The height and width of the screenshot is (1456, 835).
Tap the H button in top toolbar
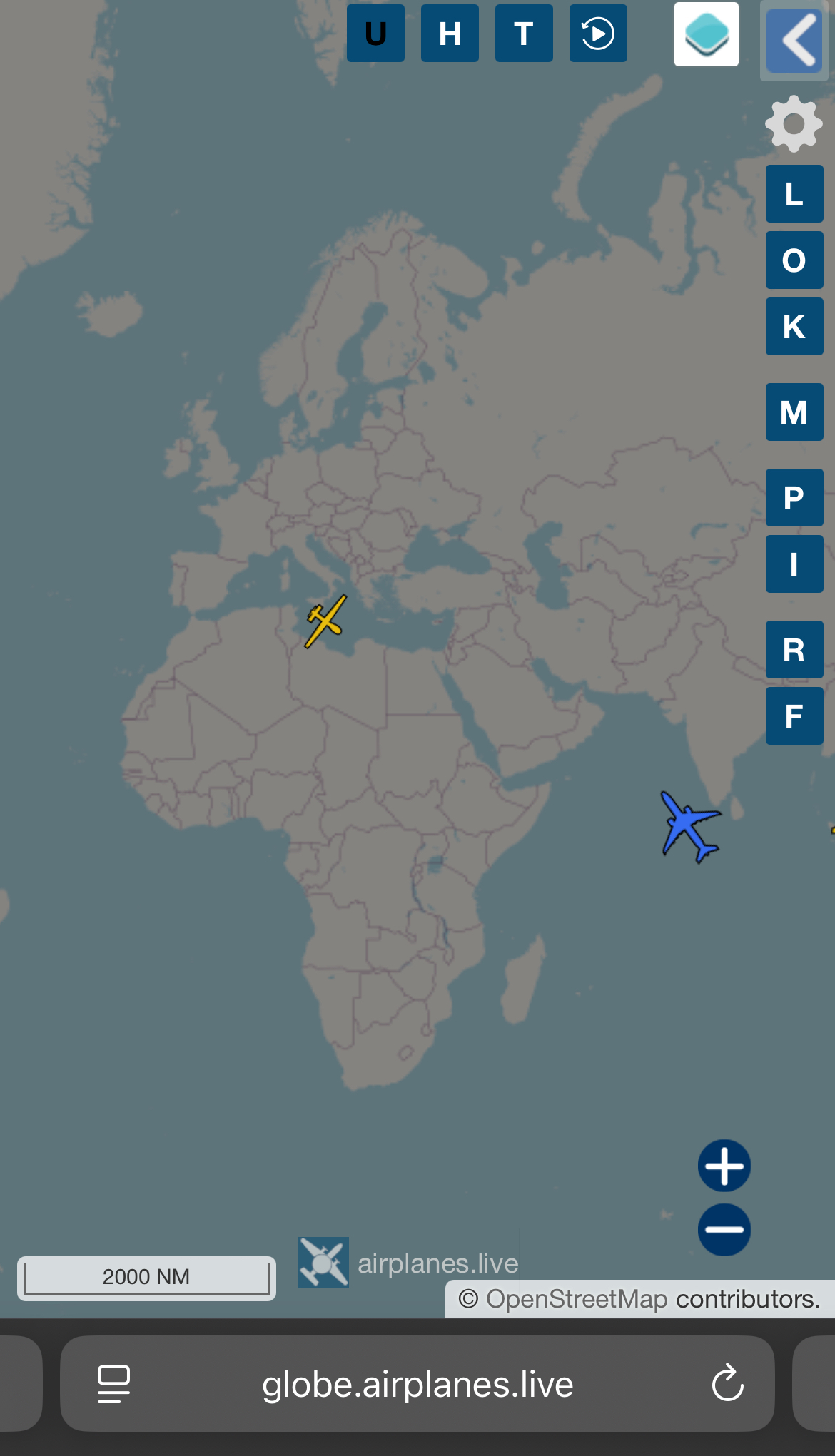tap(450, 34)
